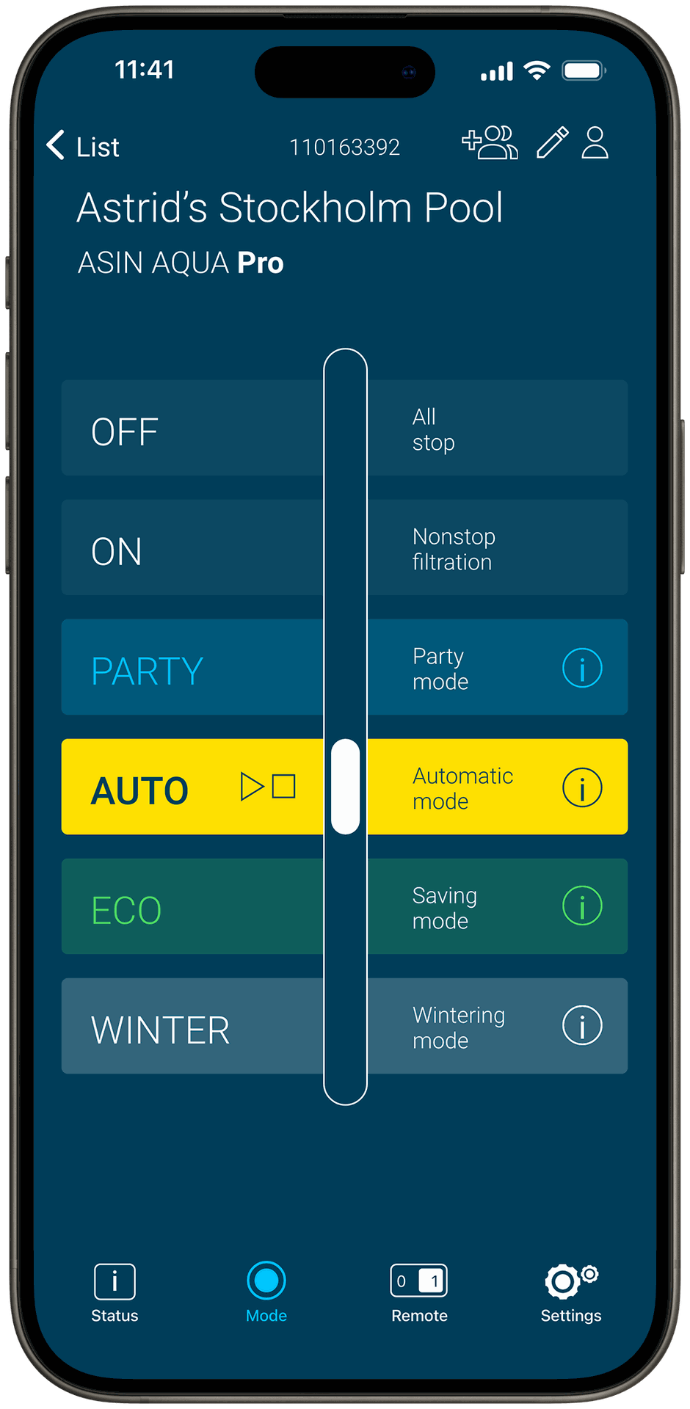690x1409 pixels.
Task: Open the Settings tab
Action: (571, 1294)
